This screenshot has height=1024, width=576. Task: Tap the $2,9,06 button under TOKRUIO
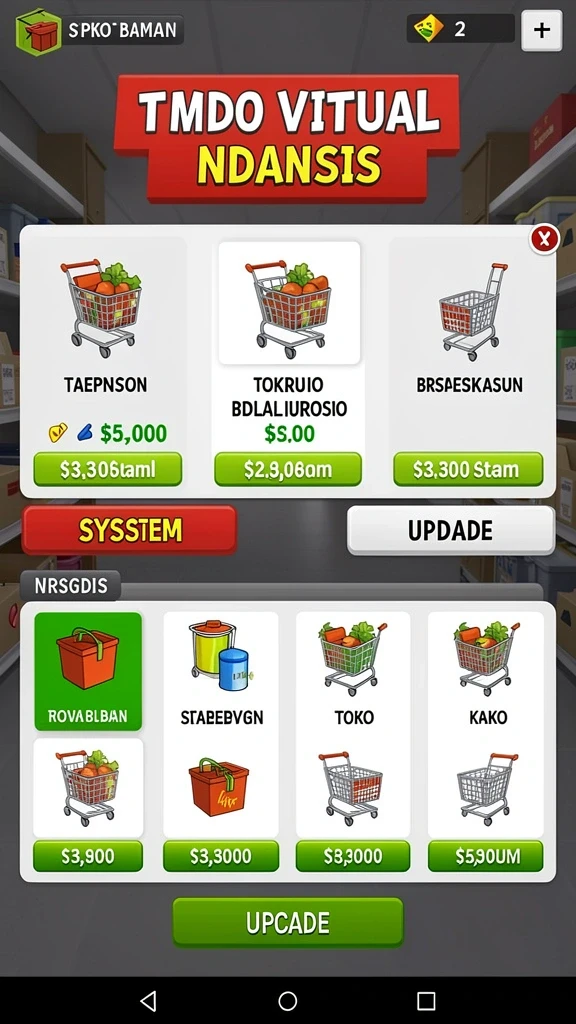coord(288,470)
